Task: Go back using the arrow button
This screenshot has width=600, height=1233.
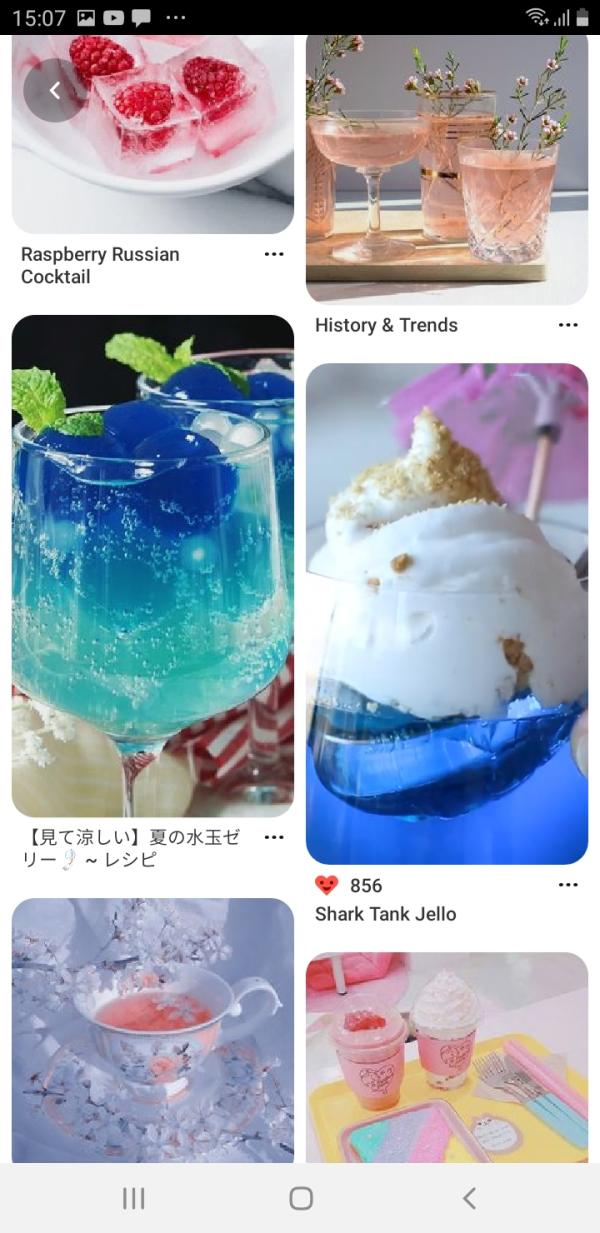Action: (x=55, y=90)
